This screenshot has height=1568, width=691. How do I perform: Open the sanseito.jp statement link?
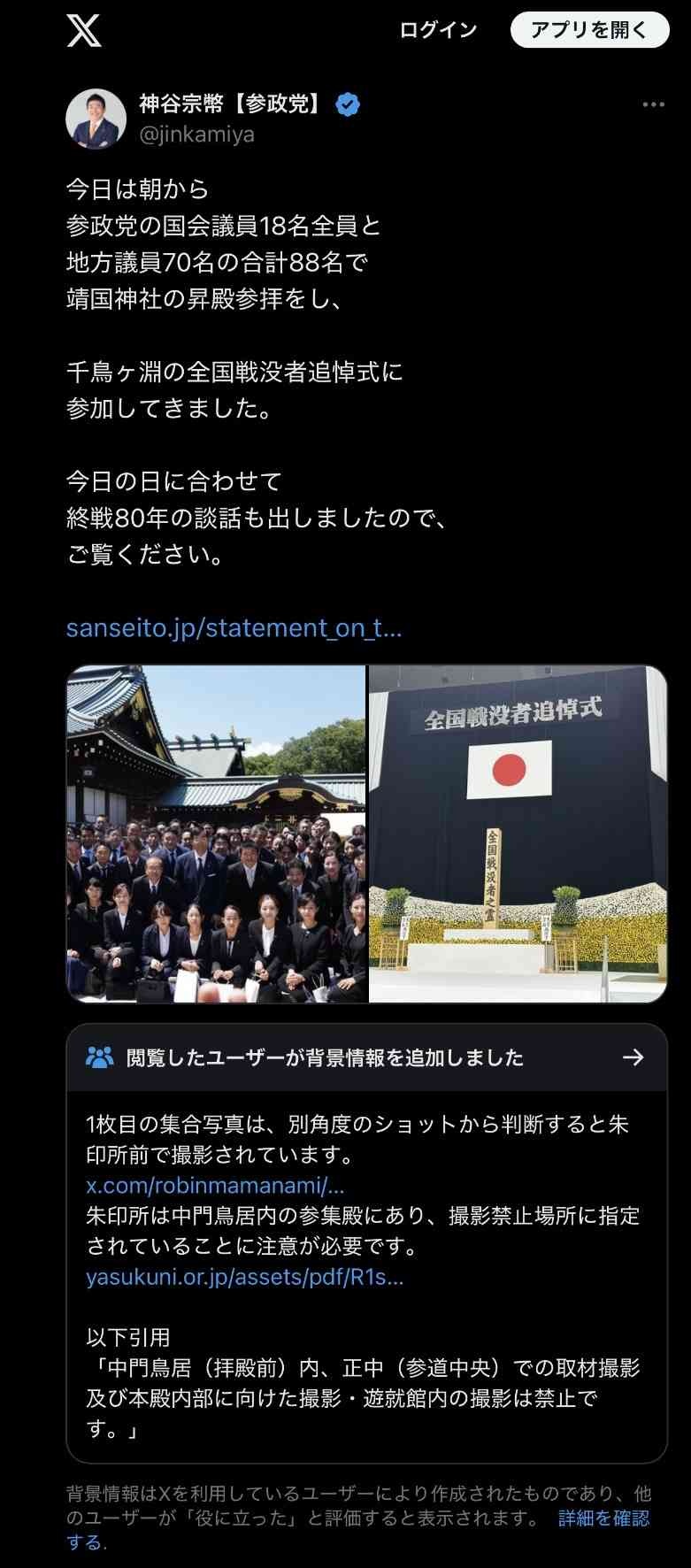pos(234,628)
